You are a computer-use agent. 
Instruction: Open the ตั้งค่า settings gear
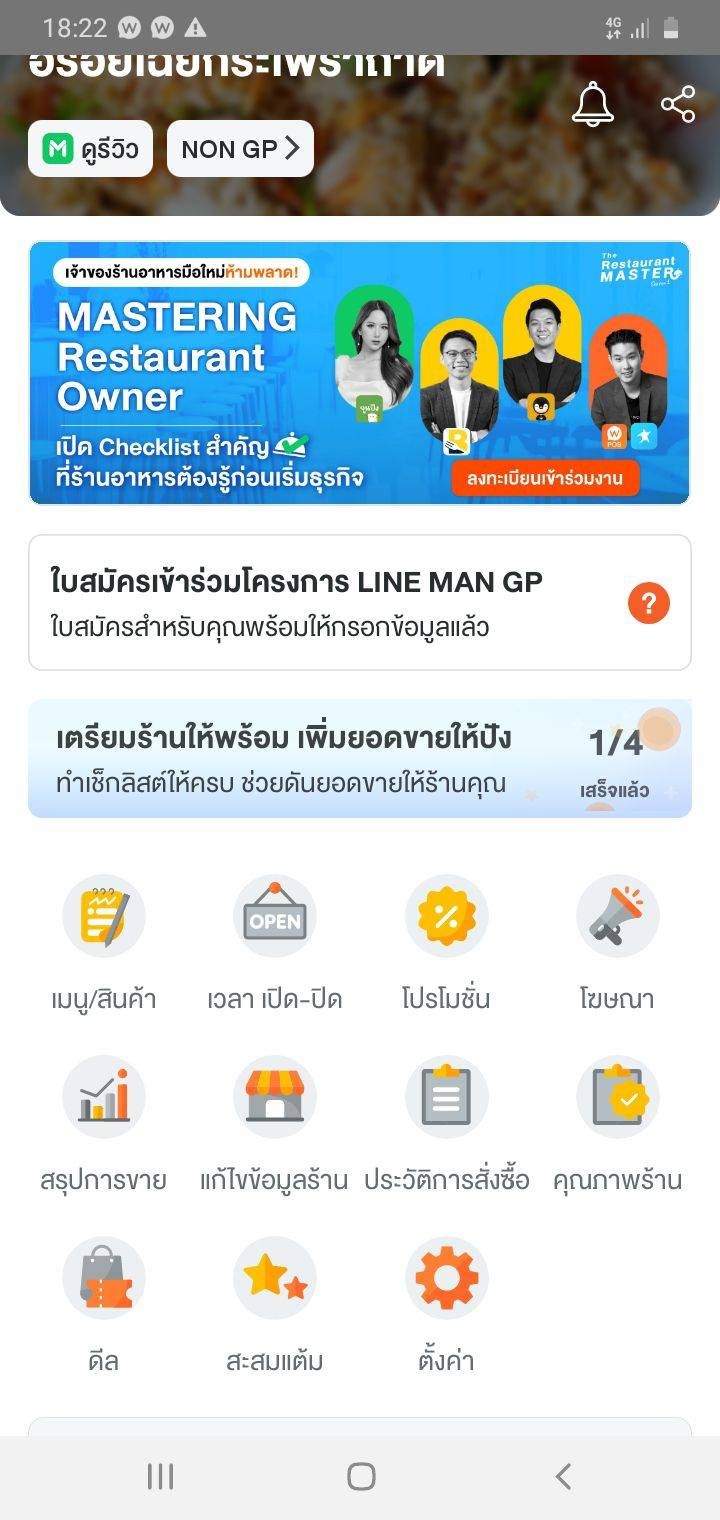coord(446,1277)
